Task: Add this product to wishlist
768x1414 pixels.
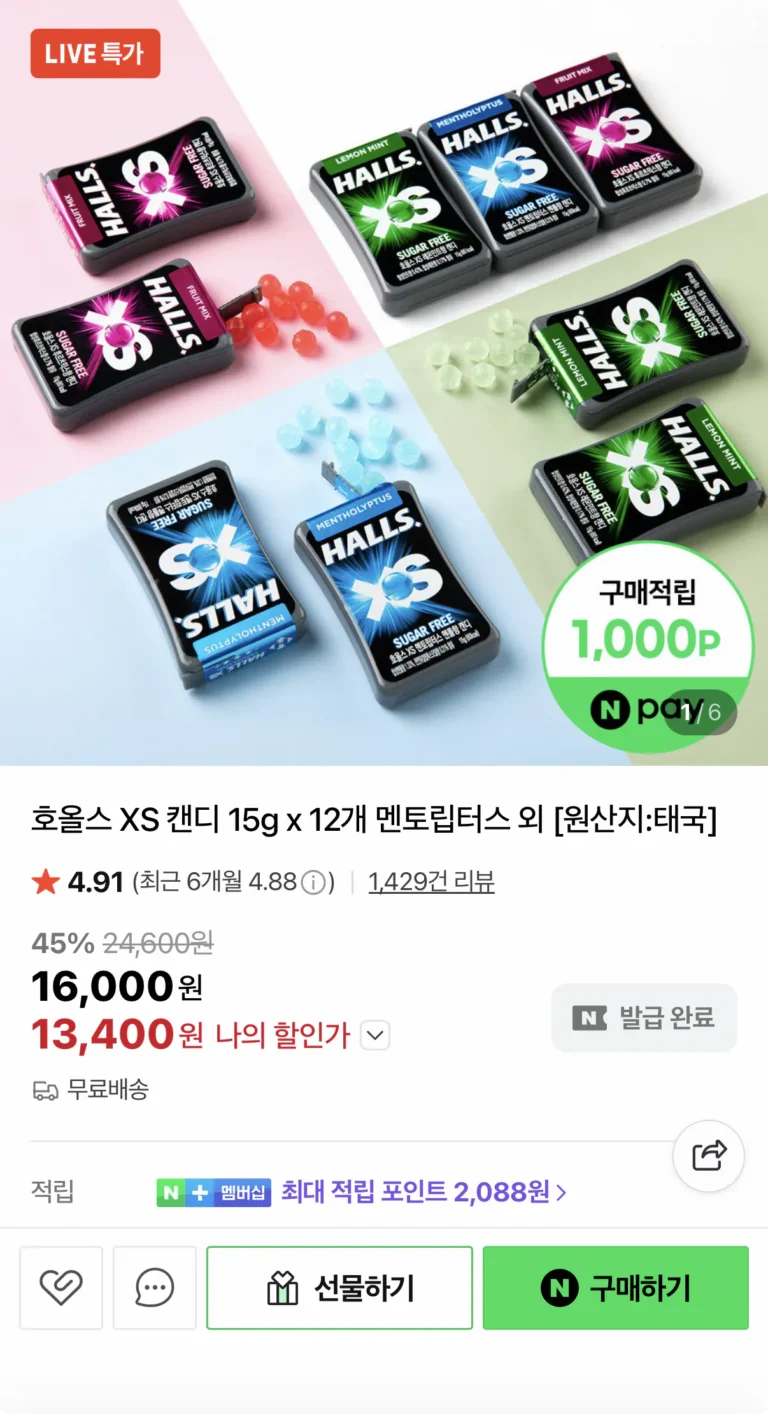Action: pyautogui.click(x=61, y=1288)
